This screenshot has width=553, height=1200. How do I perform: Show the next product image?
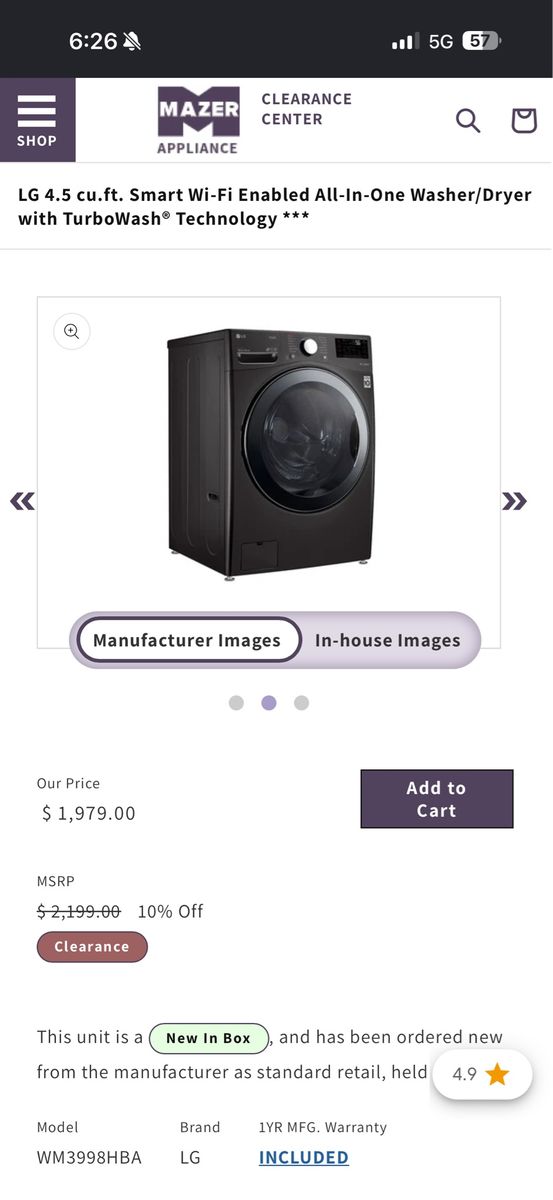pos(514,500)
